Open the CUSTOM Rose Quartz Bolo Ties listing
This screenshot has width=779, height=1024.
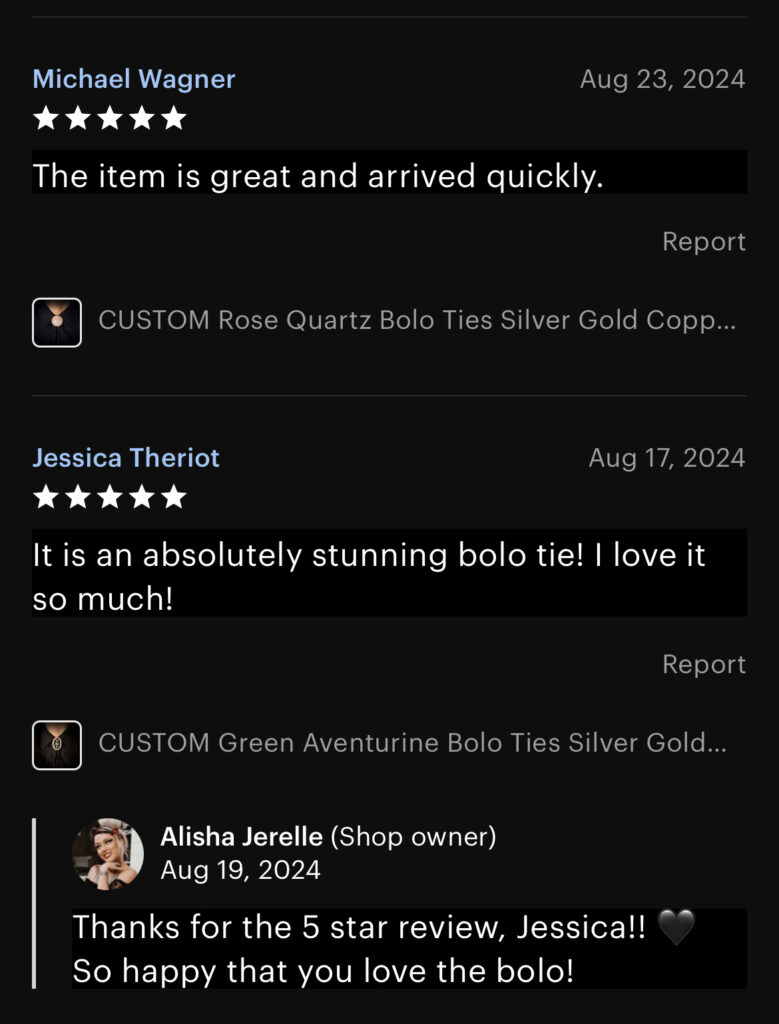417,321
